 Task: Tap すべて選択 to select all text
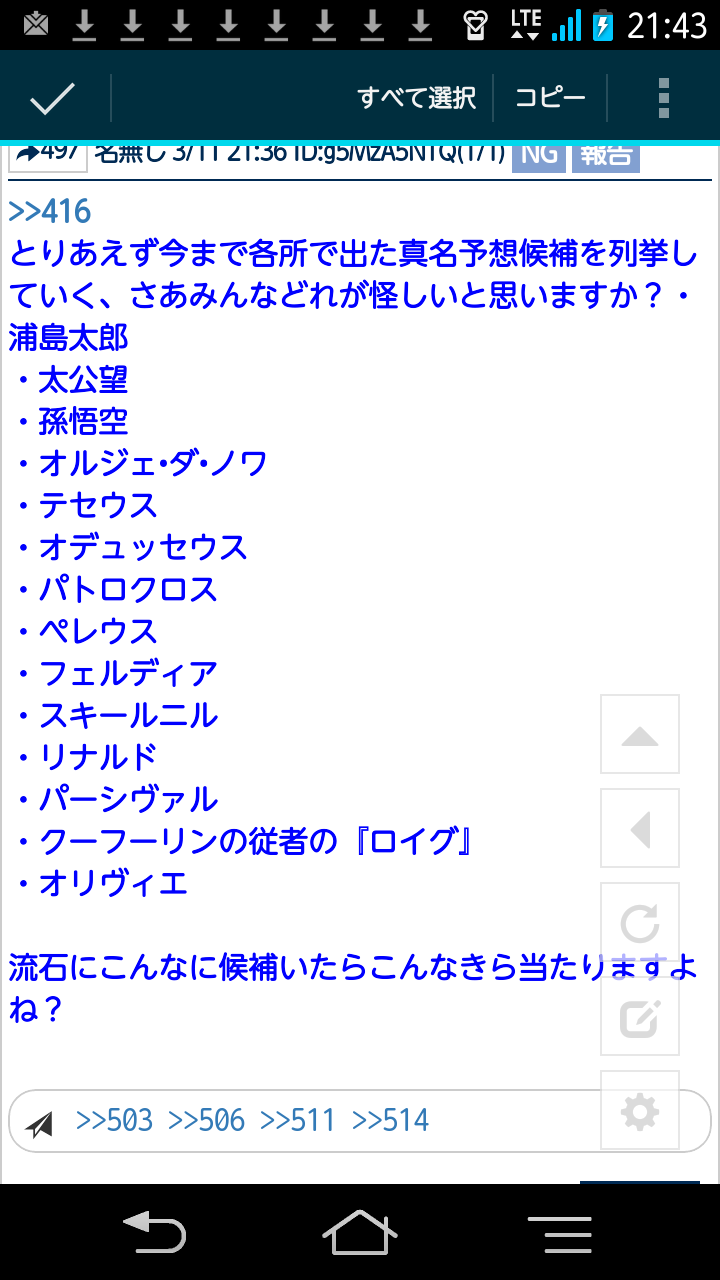coord(416,98)
